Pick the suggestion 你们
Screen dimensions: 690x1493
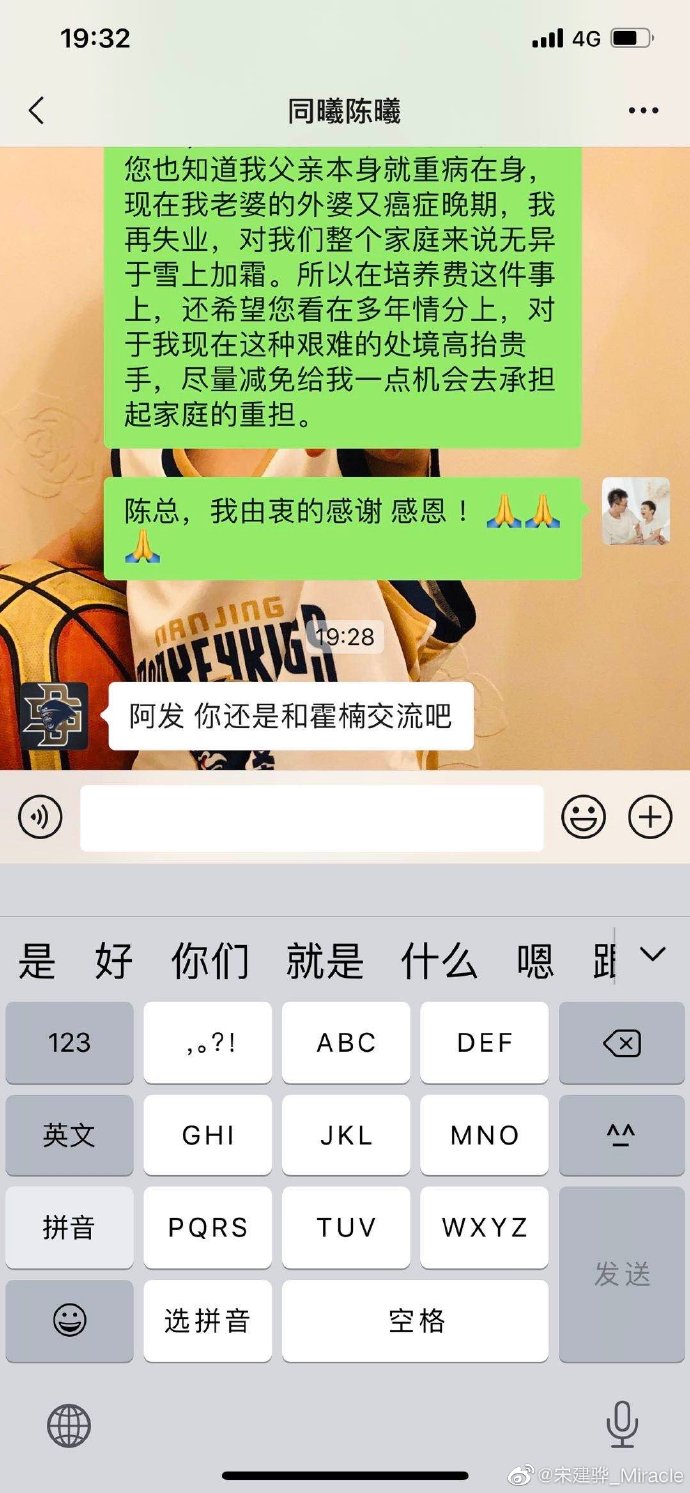tap(210, 961)
